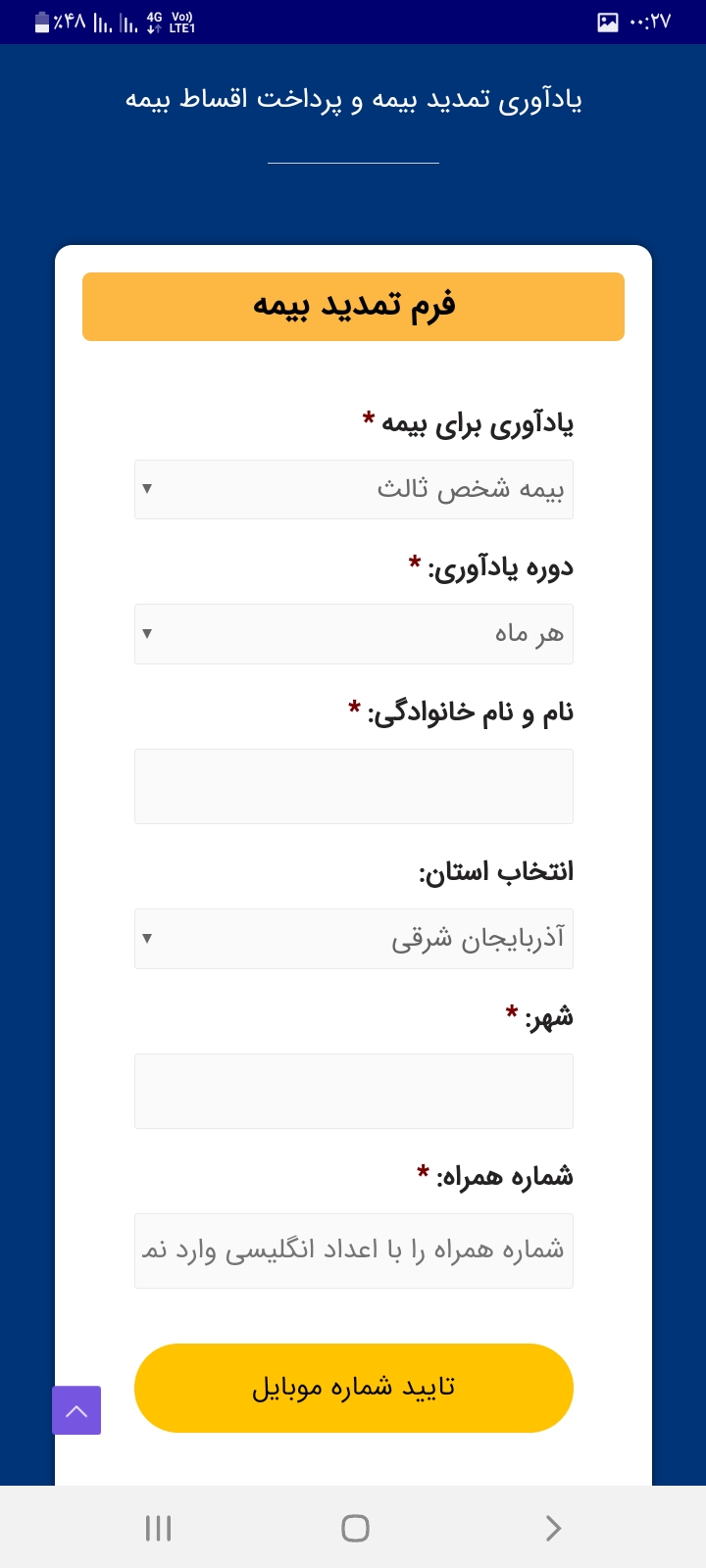Expand the reminder period dropdown (هر ماه)
The width and height of the screenshot is (706, 1568).
tap(353, 634)
